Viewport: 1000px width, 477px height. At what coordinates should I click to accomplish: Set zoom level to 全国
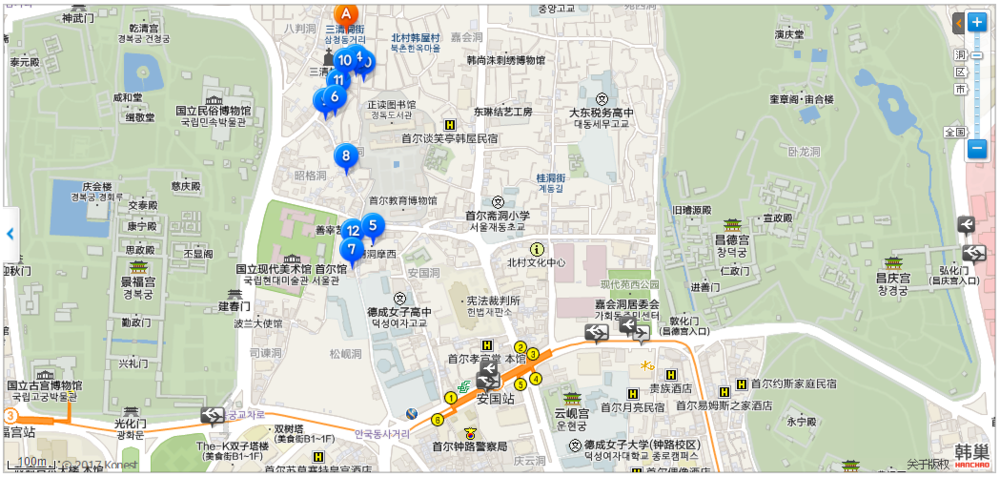pyautogui.click(x=955, y=131)
